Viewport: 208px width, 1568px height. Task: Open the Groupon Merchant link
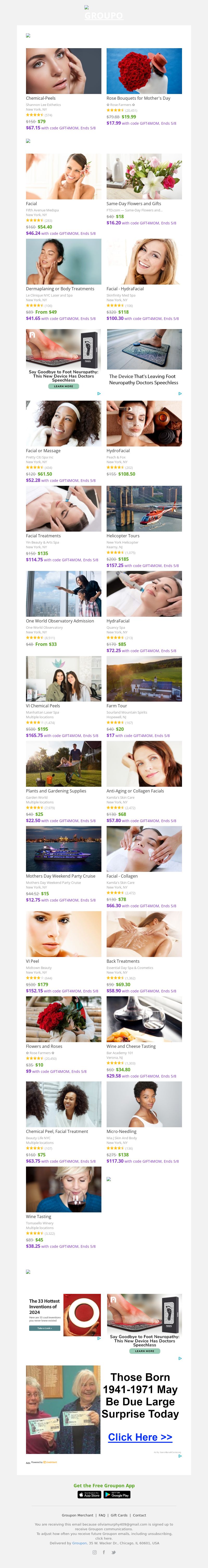coord(77,1515)
